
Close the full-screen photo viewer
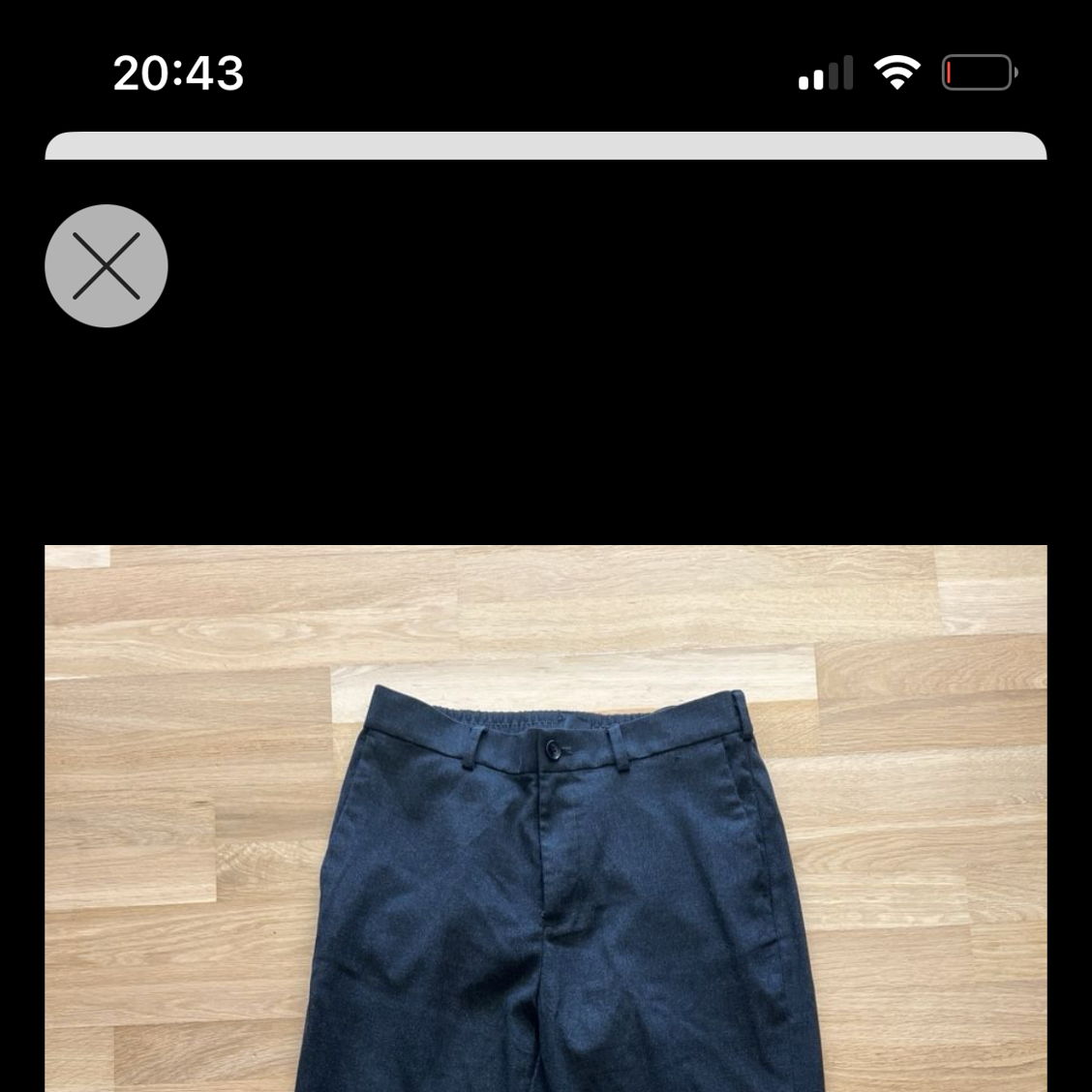pyautogui.click(x=106, y=265)
